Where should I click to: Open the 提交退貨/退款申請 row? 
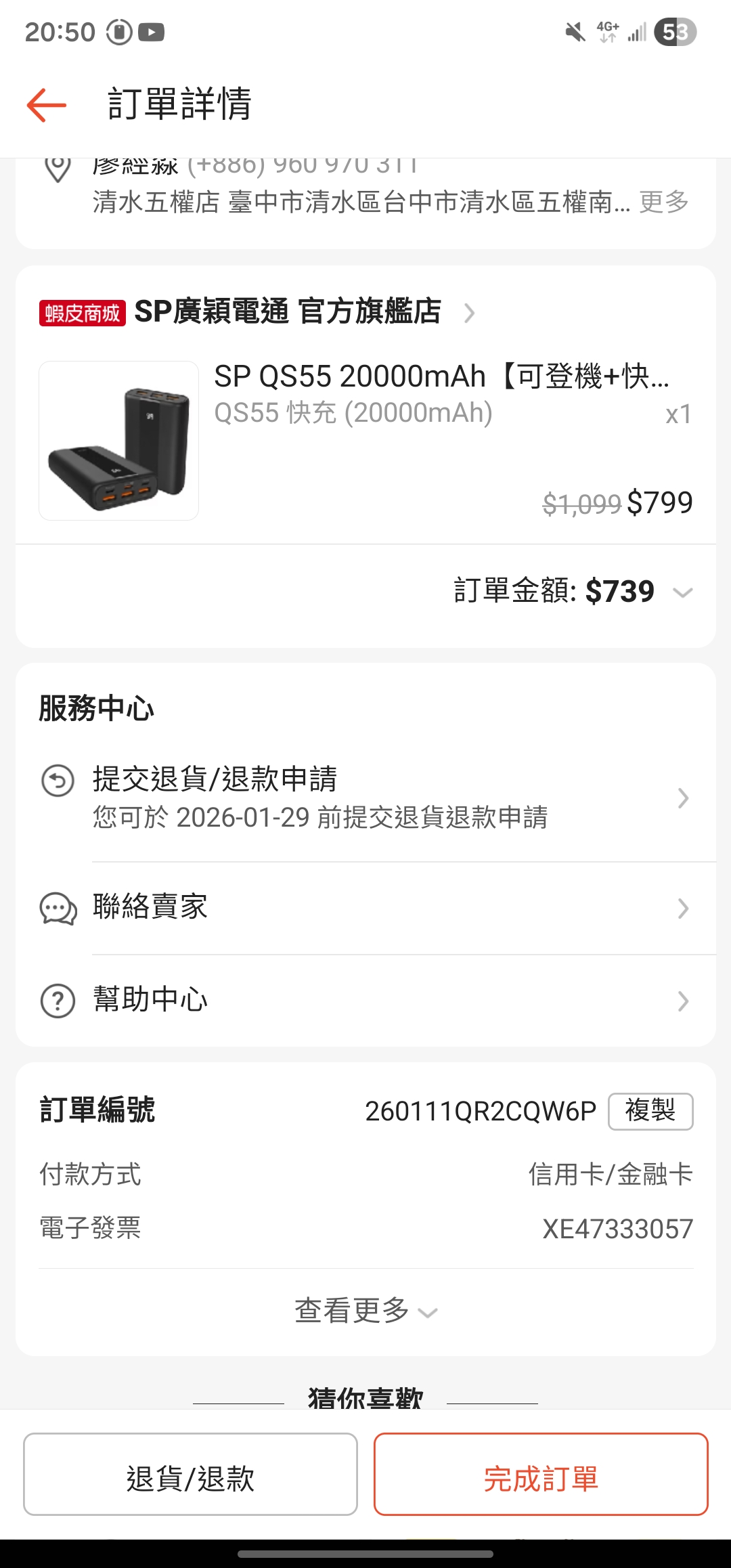[365, 798]
